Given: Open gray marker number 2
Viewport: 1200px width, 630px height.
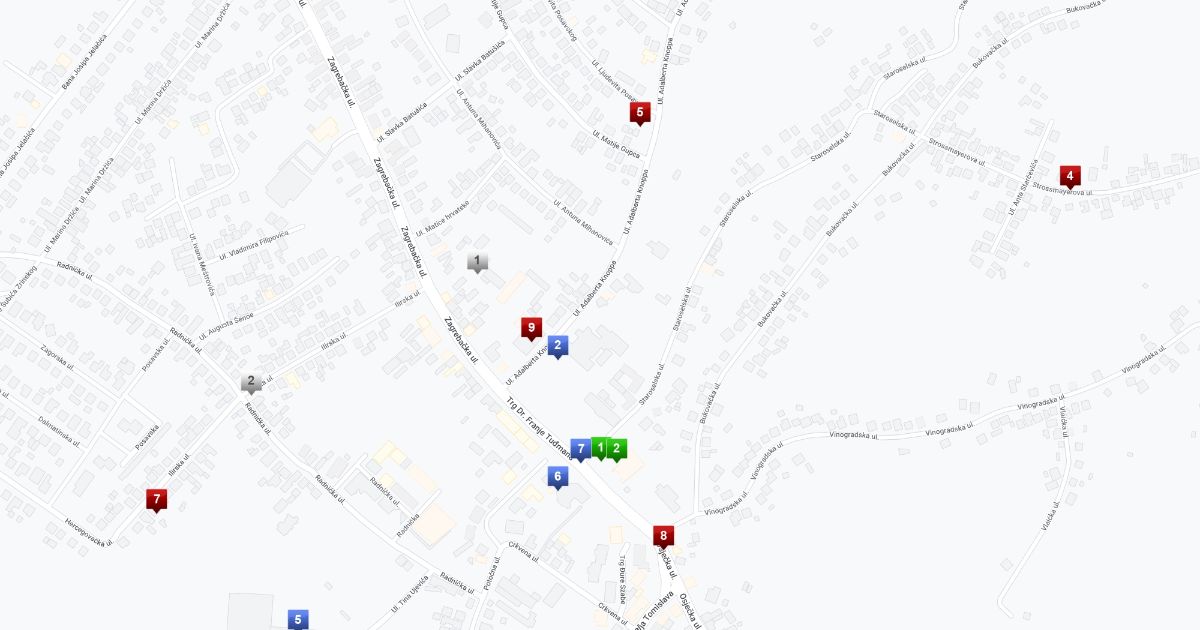Looking at the screenshot, I should pos(251,383).
